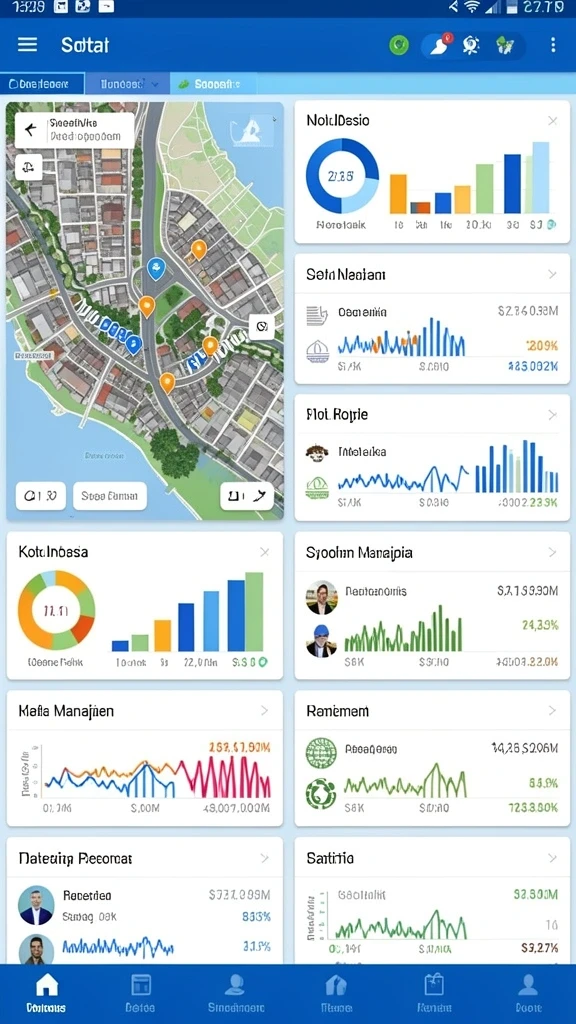Viewport: 576px width, 1024px height.
Task: Tap the layers button at the map's top right
Action: click(251, 131)
